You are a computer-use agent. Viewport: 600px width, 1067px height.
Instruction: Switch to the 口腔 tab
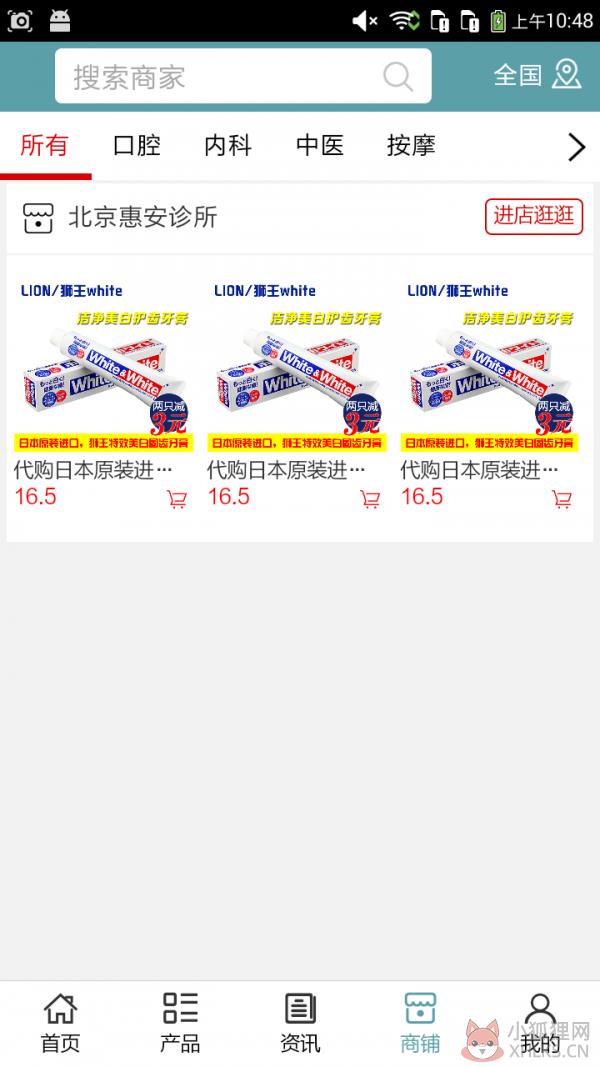tap(137, 145)
